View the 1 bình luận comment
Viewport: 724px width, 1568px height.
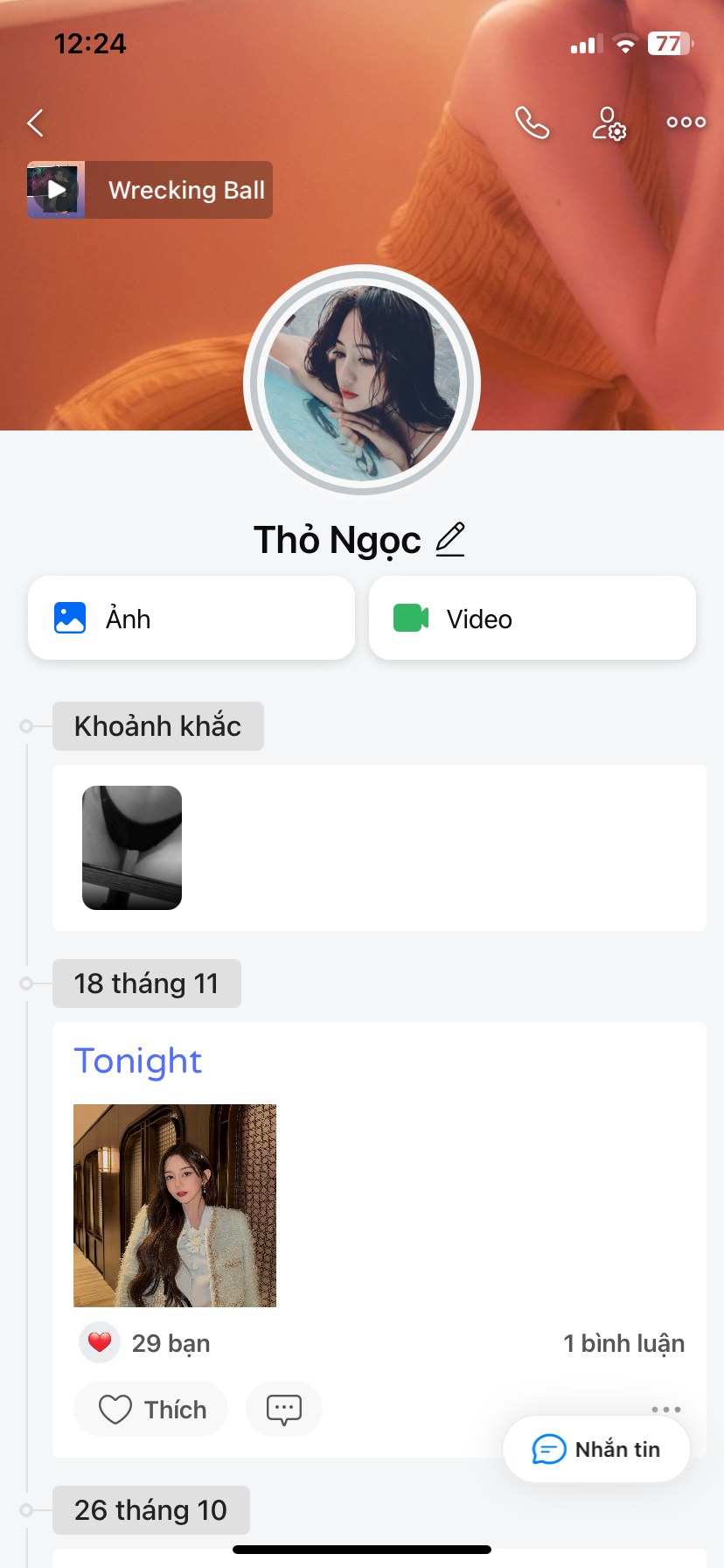[x=623, y=1343]
